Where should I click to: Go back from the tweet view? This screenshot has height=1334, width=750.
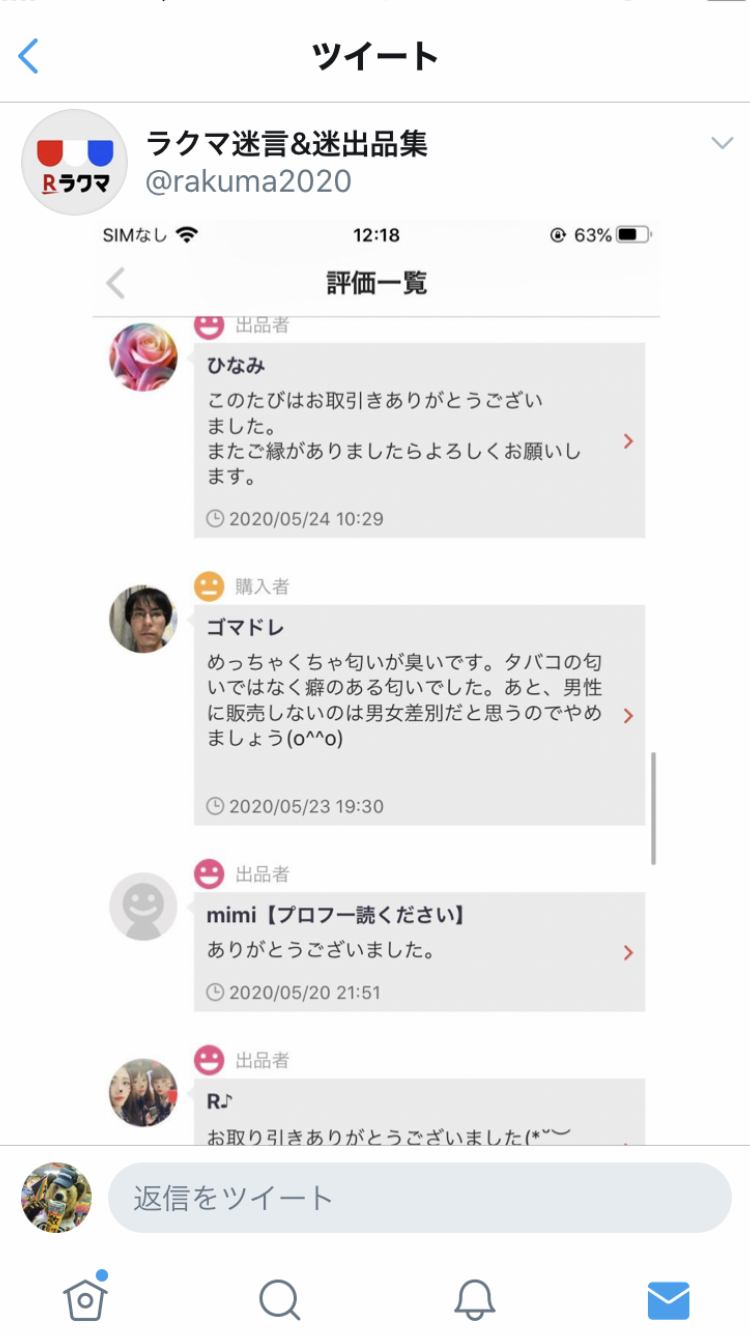tap(29, 56)
